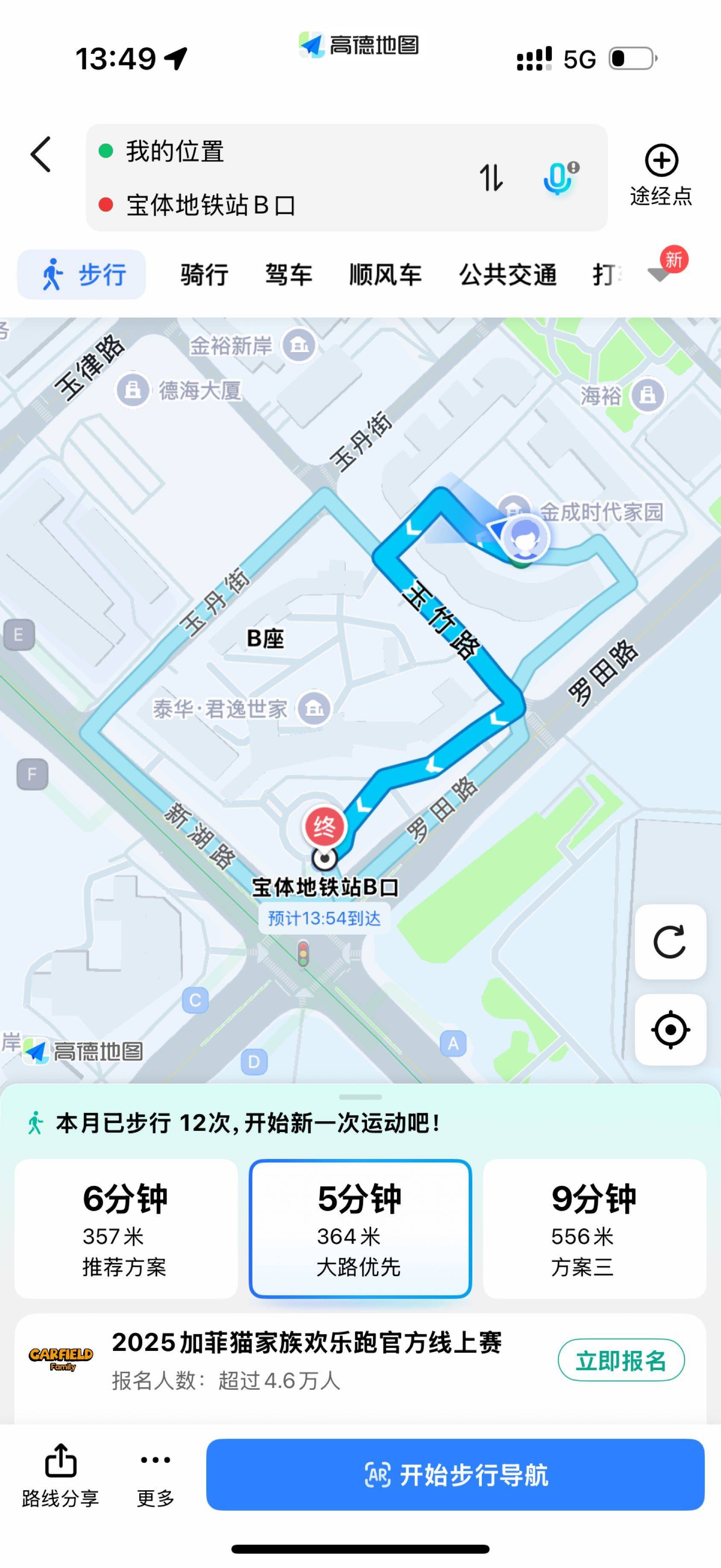721x1568 pixels.
Task: Refresh the route with the reload button
Action: point(670,941)
